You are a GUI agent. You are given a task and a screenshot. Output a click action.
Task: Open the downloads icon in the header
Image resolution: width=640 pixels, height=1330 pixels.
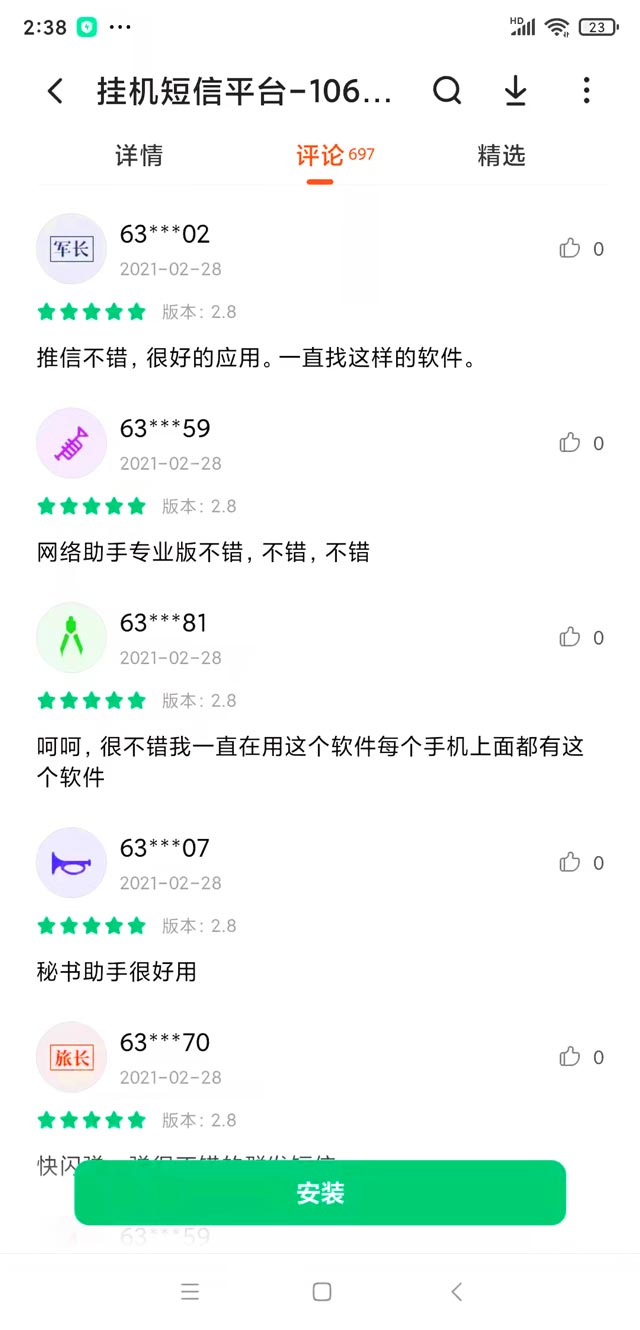[515, 91]
